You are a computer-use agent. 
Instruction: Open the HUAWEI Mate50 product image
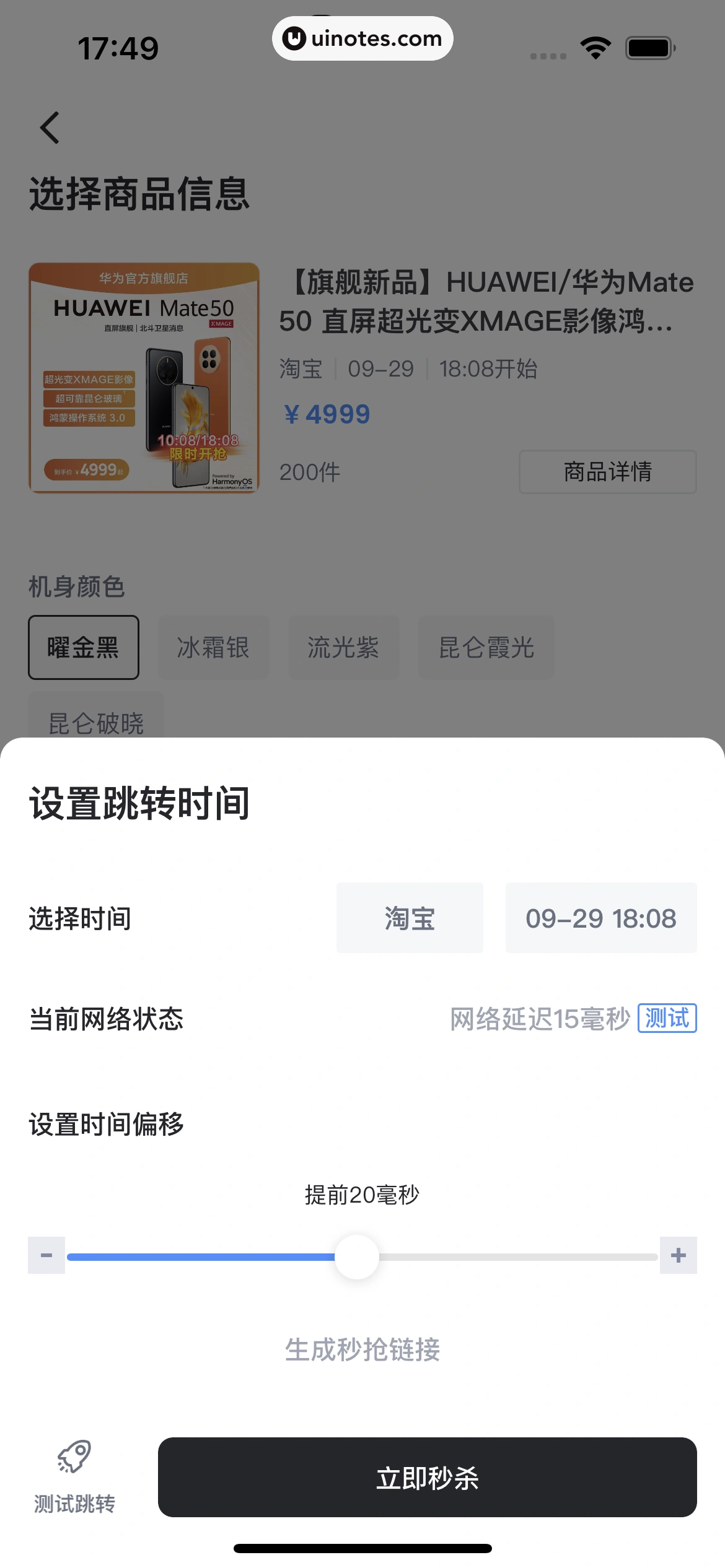[144, 378]
